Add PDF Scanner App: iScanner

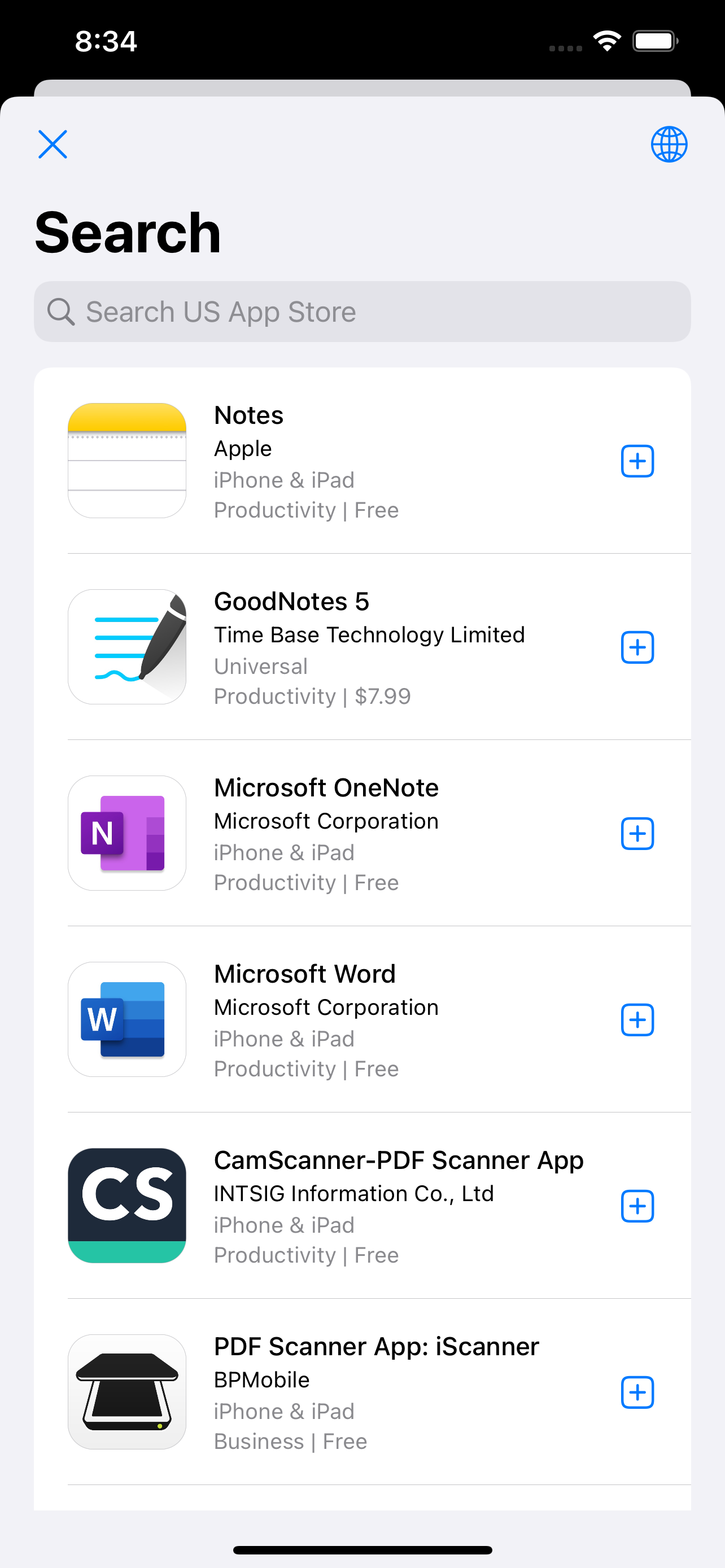[x=637, y=1392]
